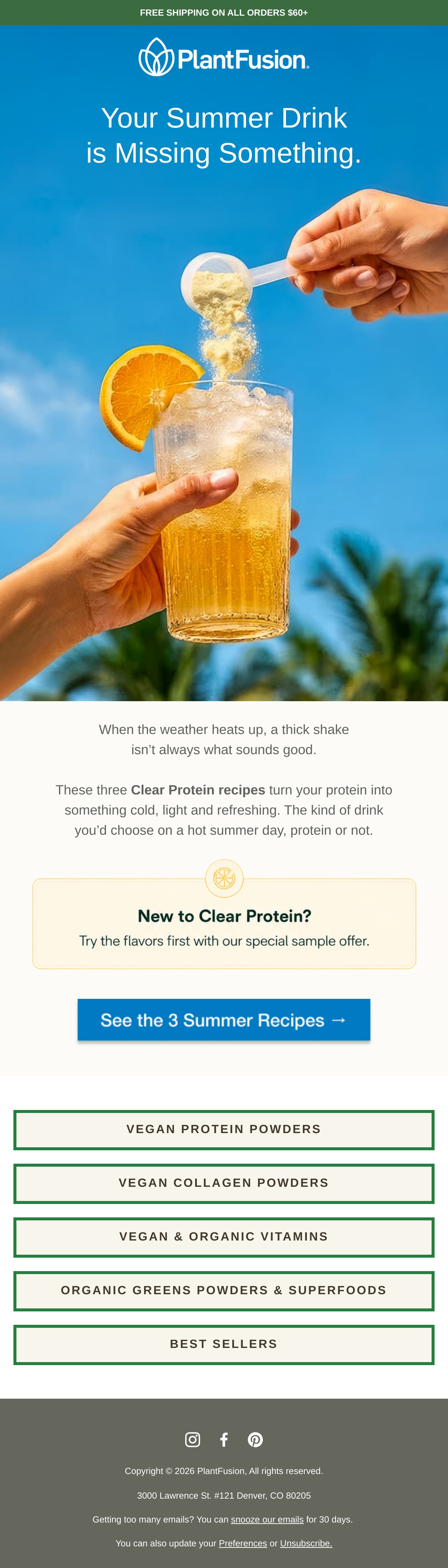
Task: Open Vegan Protein Powders category
Action: 224,1130
